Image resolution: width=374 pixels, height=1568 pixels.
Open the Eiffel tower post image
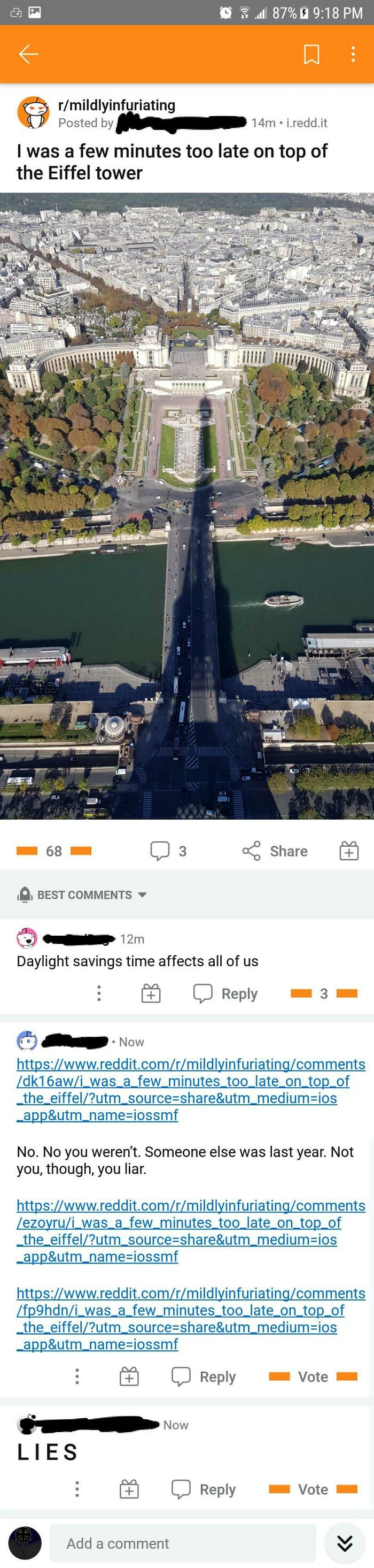[x=186, y=505]
